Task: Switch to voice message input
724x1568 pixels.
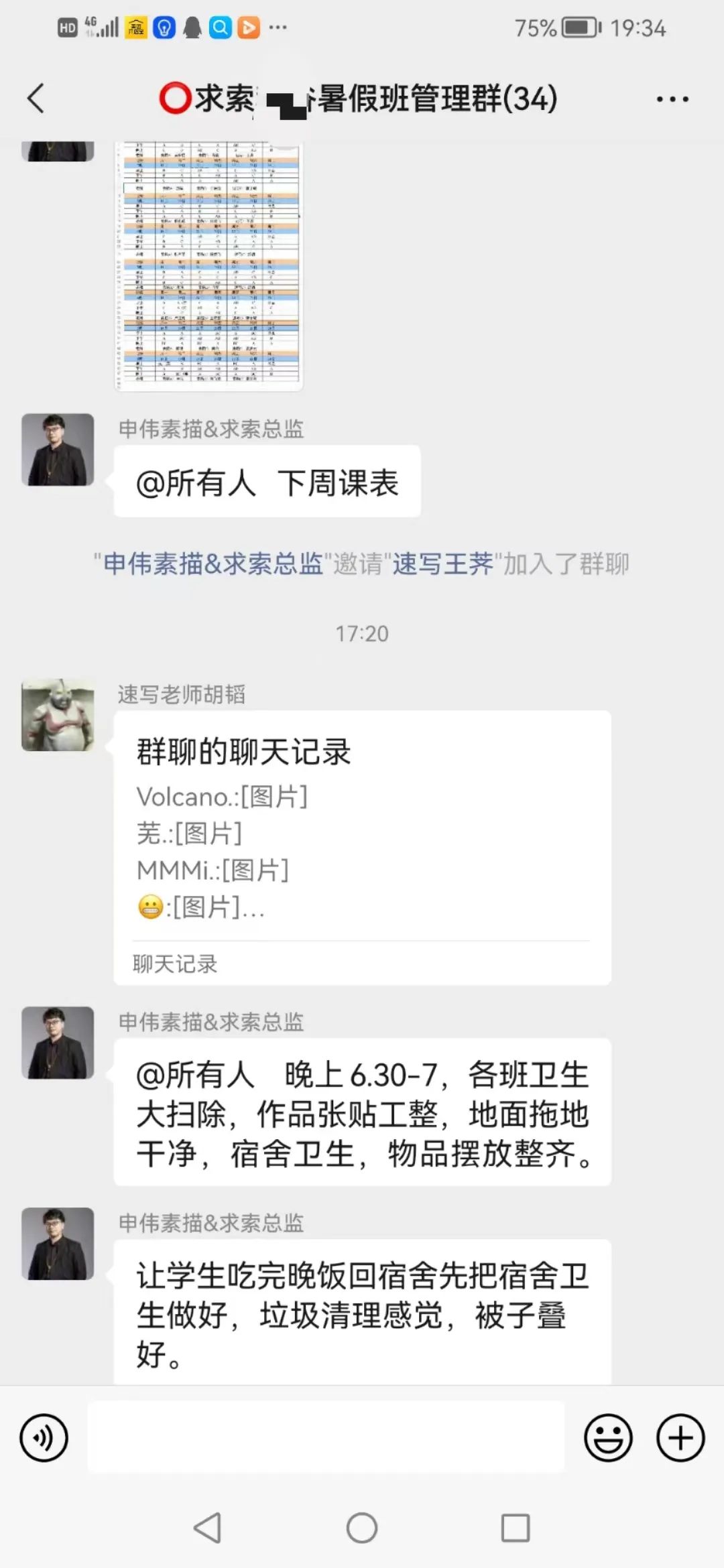Action: click(x=44, y=1437)
